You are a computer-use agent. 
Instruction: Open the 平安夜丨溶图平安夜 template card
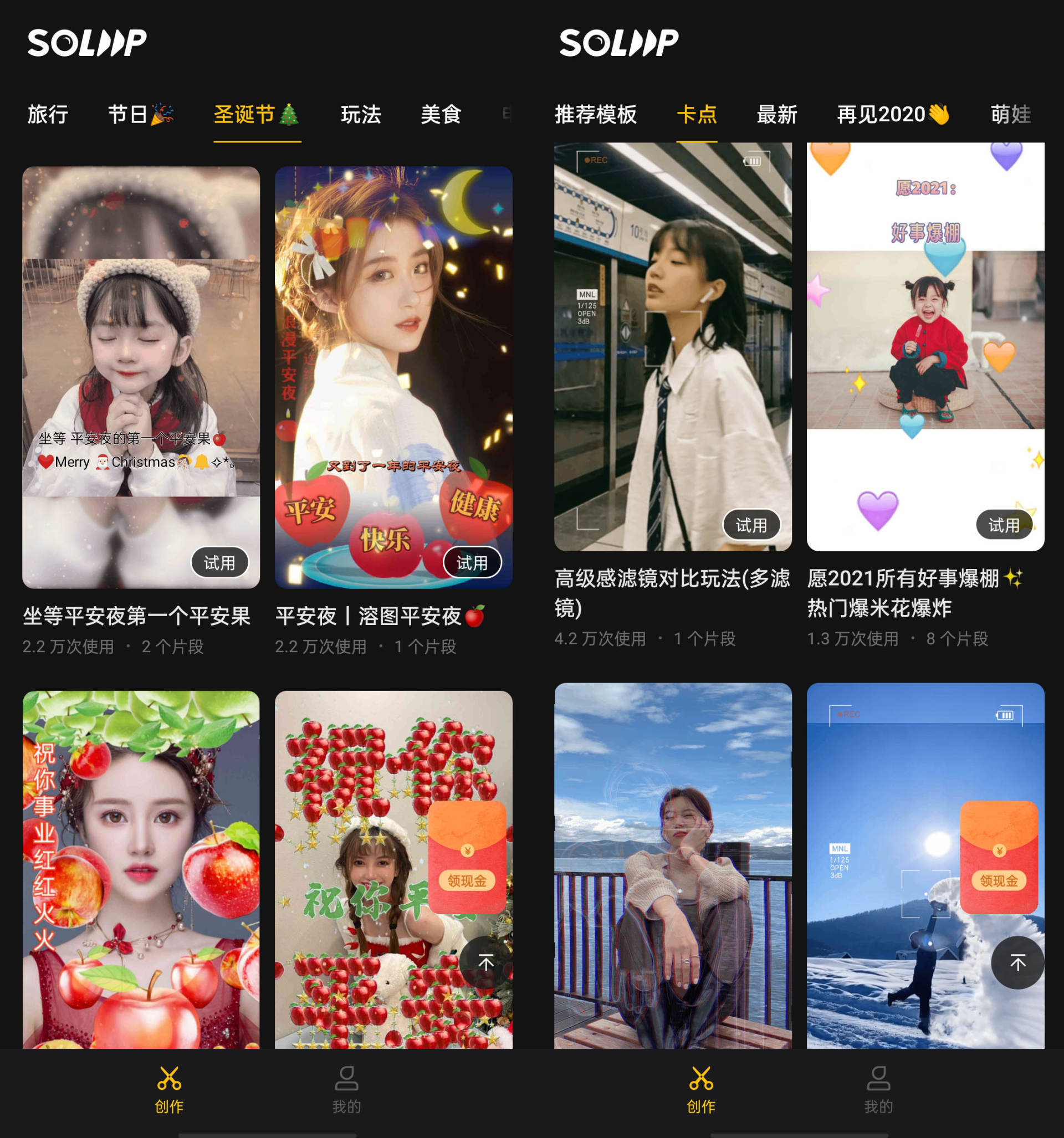pyautogui.click(x=393, y=355)
